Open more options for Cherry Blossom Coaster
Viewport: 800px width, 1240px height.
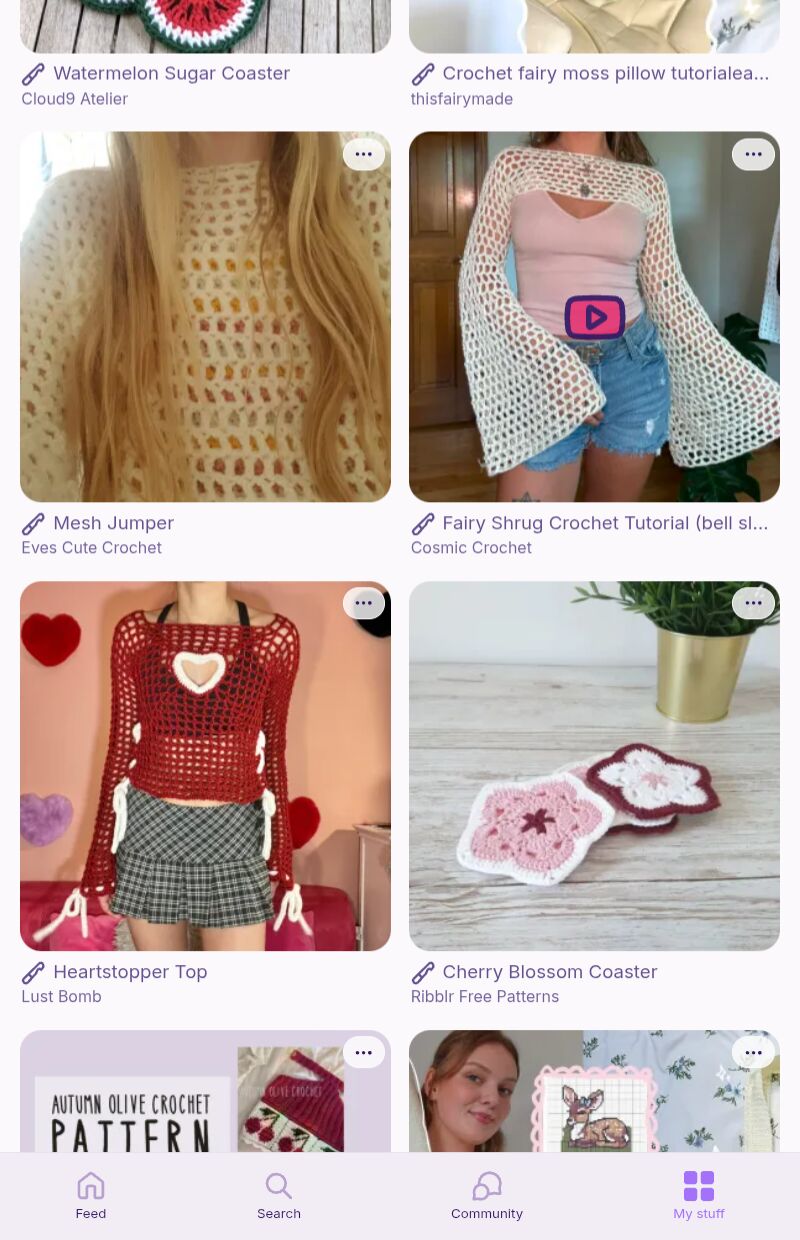(753, 603)
